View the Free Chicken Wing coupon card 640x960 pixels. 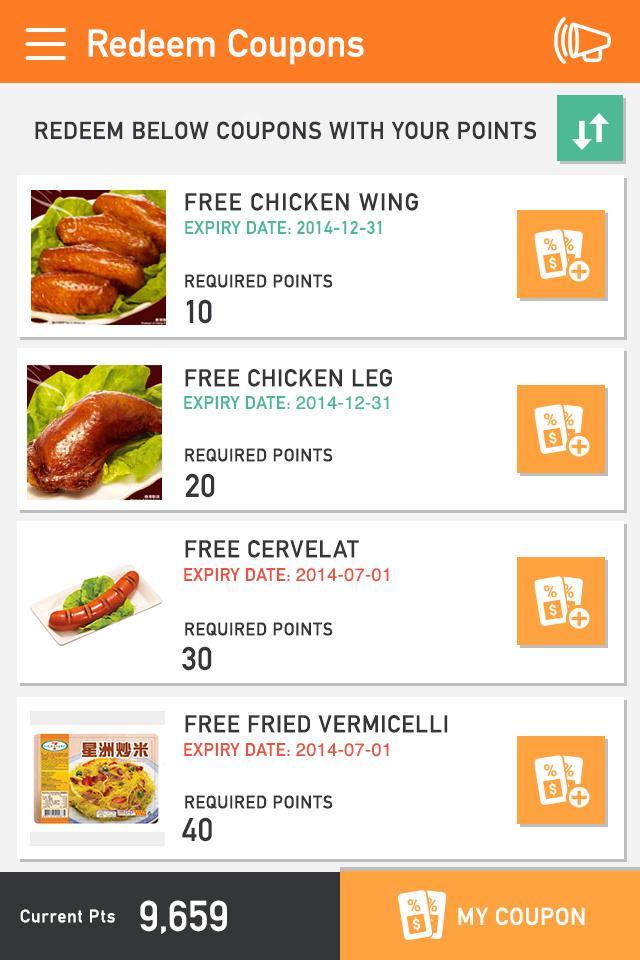(x=300, y=257)
